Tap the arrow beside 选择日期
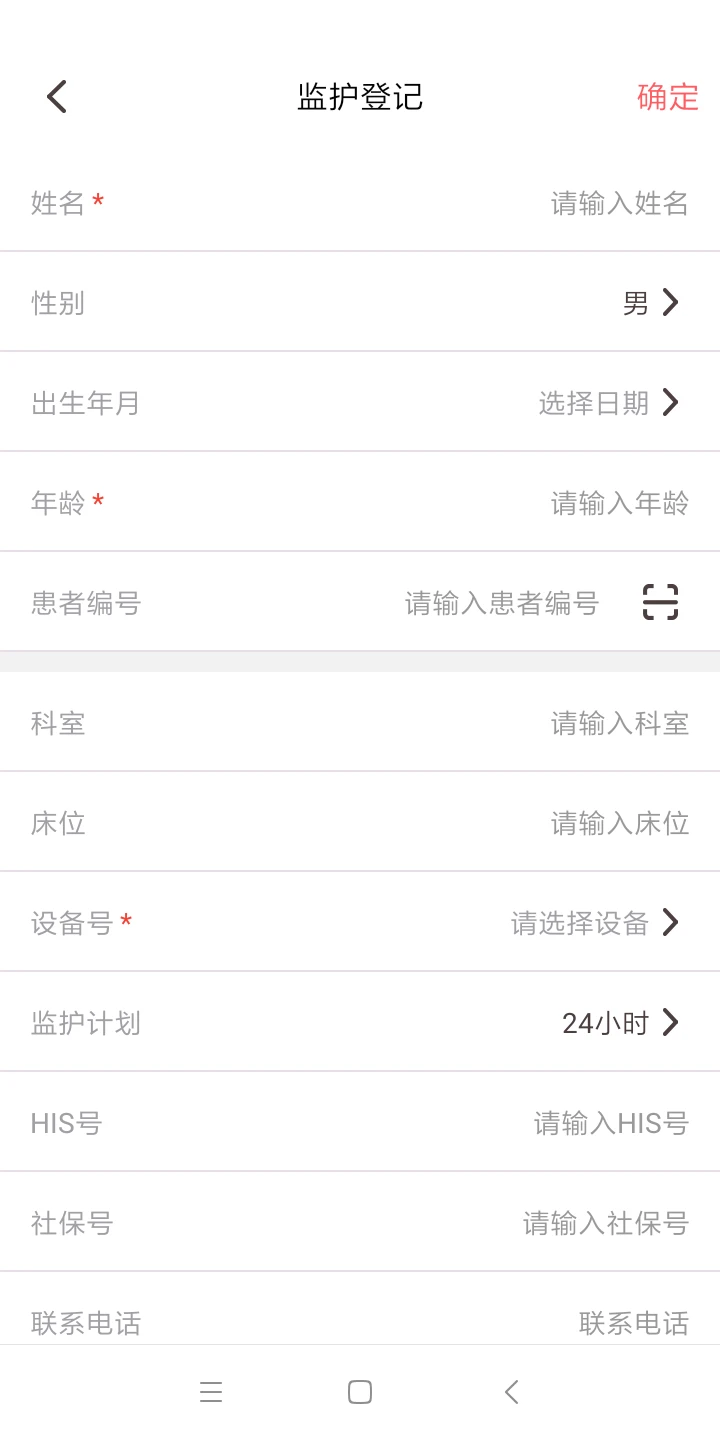 point(668,402)
